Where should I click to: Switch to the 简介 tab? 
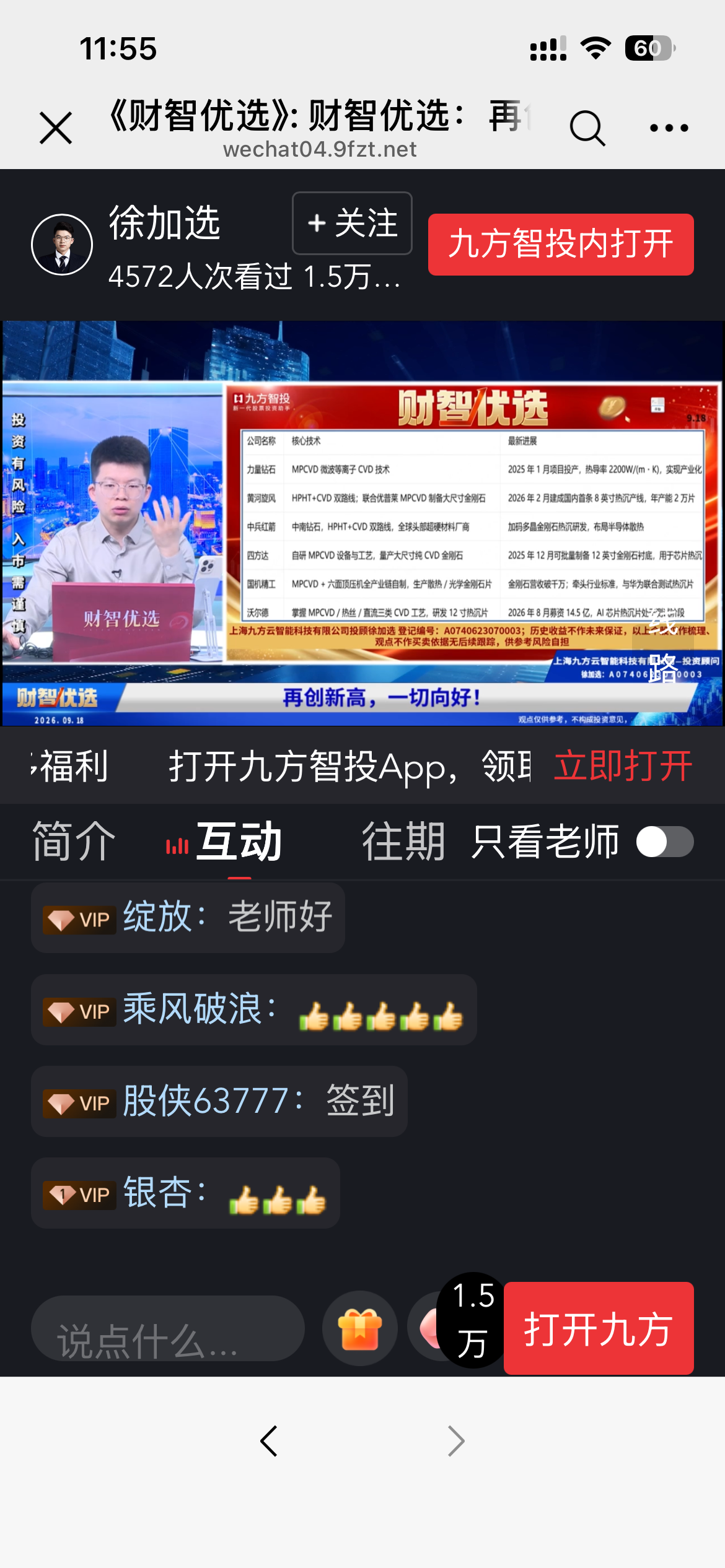pyautogui.click(x=74, y=841)
